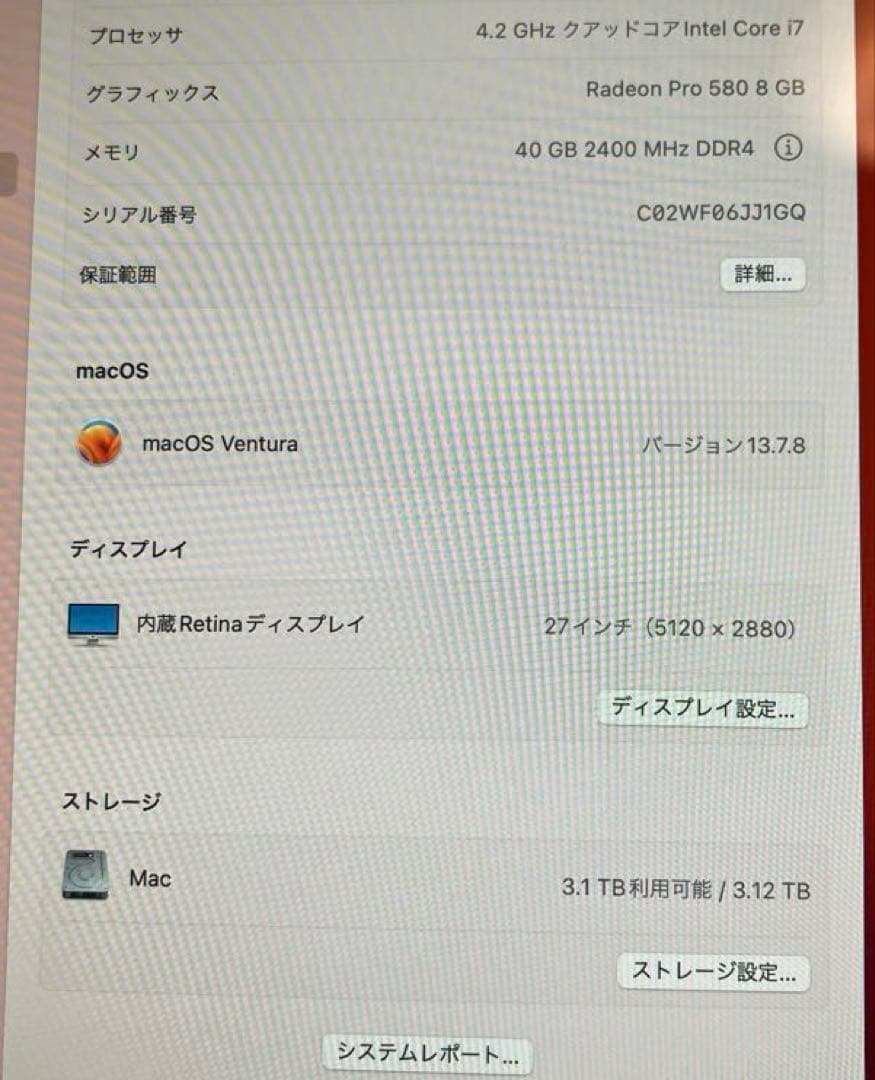Click the macOS section heading
Image resolution: width=875 pixels, height=1080 pixels.
click(x=112, y=370)
